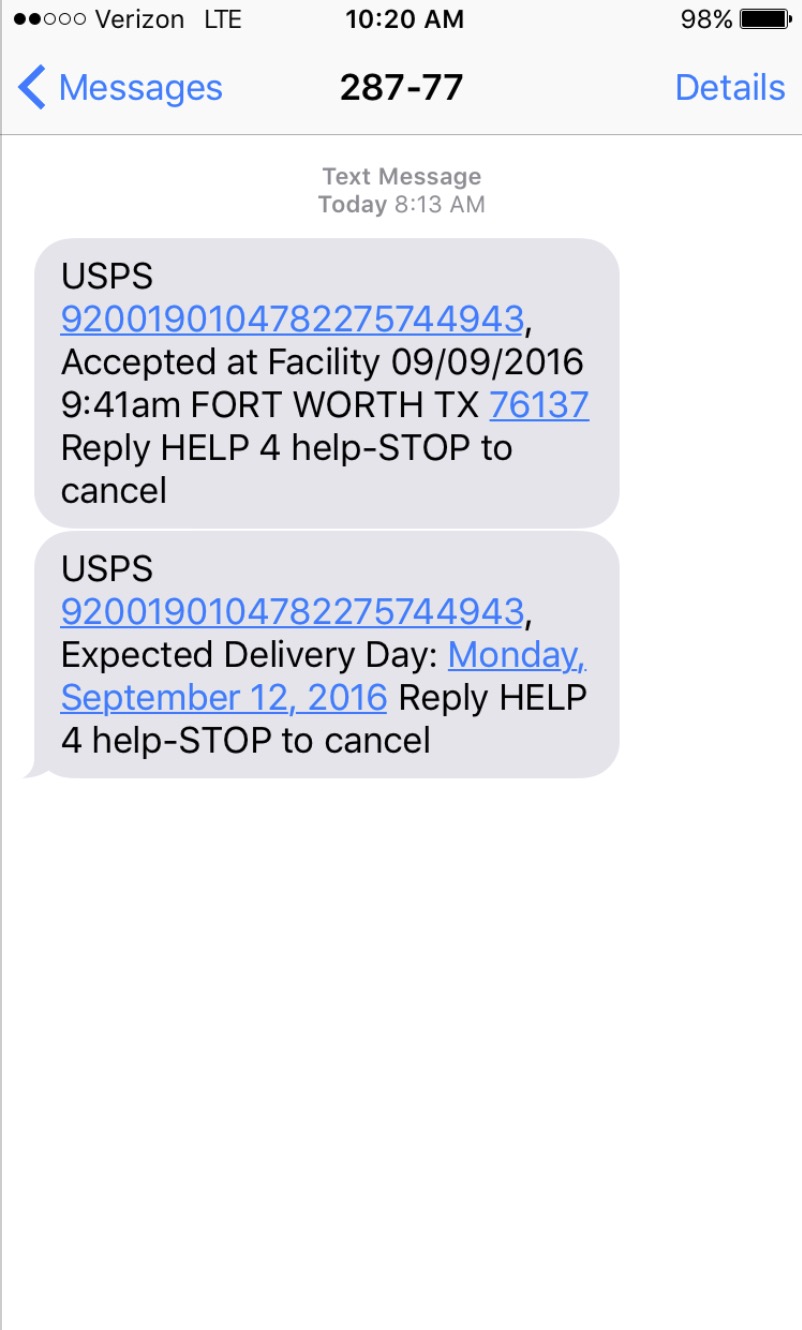The image size is (802, 1330).
Task: Select the Monday, September 12, 2016 date link
Action: click(224, 697)
